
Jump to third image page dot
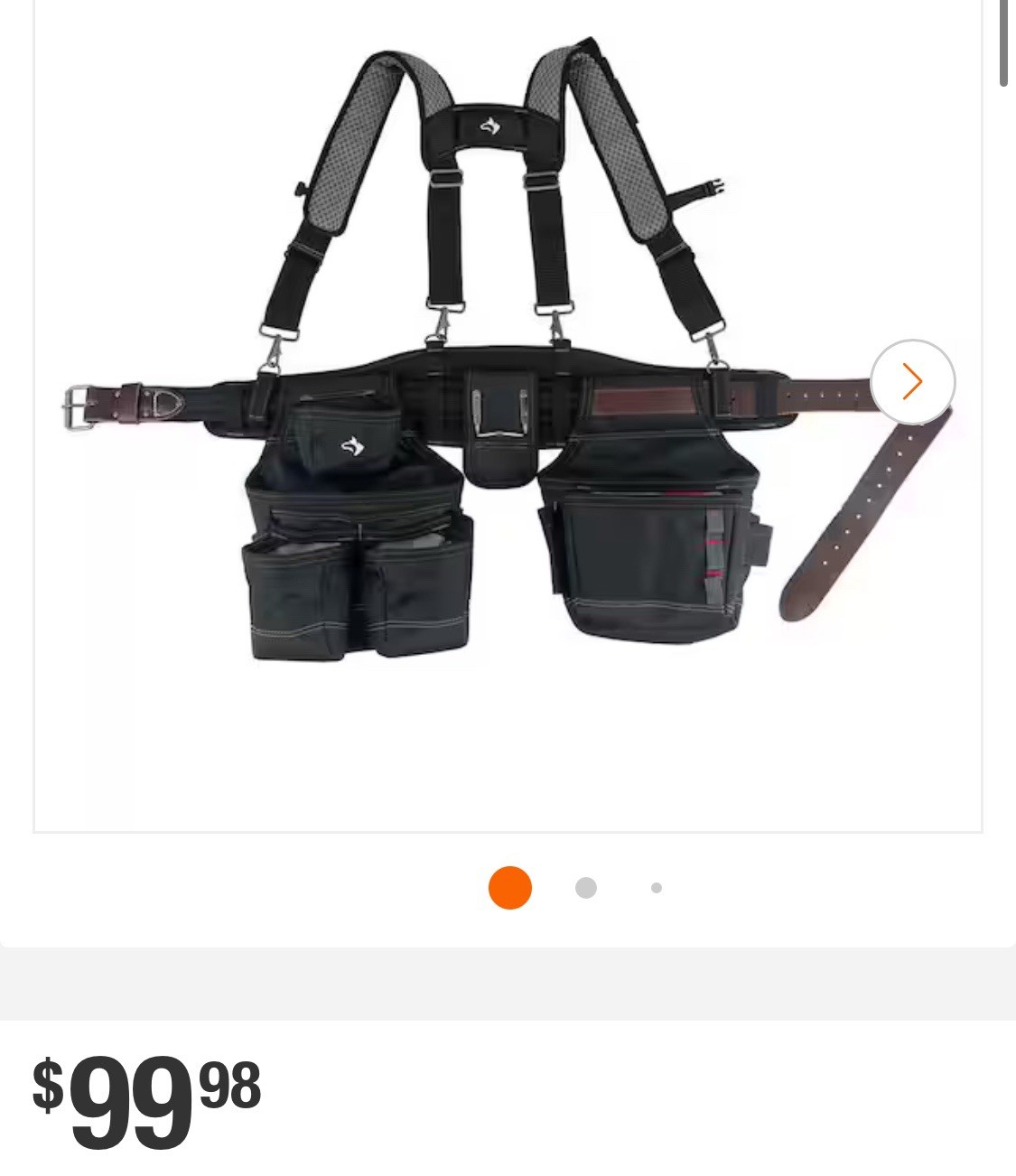point(657,888)
